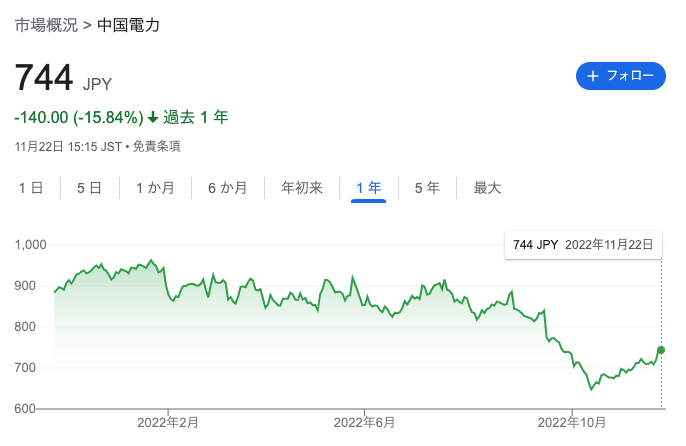The width and height of the screenshot is (686, 446).
Task: Follow this stock with フォロー button
Action: tap(621, 76)
